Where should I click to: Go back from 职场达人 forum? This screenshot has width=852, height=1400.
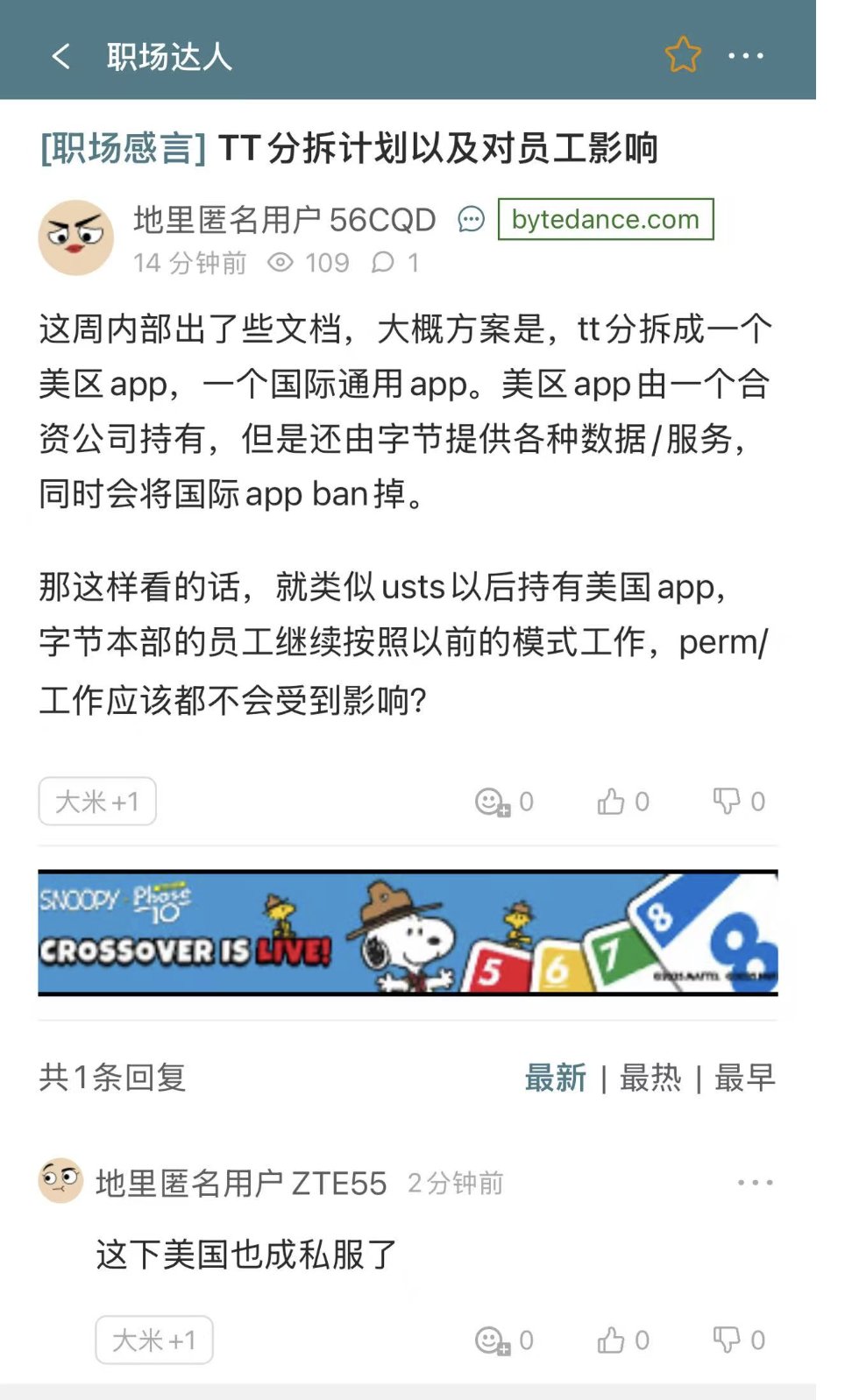coord(61,57)
